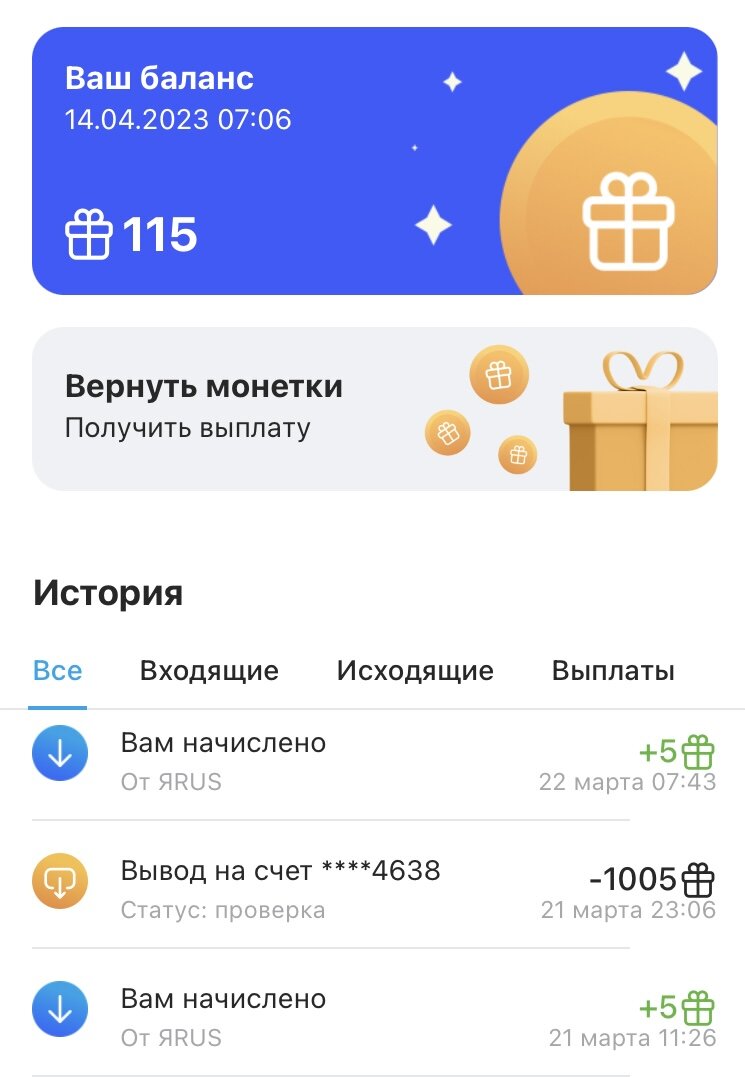Viewport: 745px width, 1077px height.
Task: Select the Выплаты tab
Action: click(x=614, y=670)
